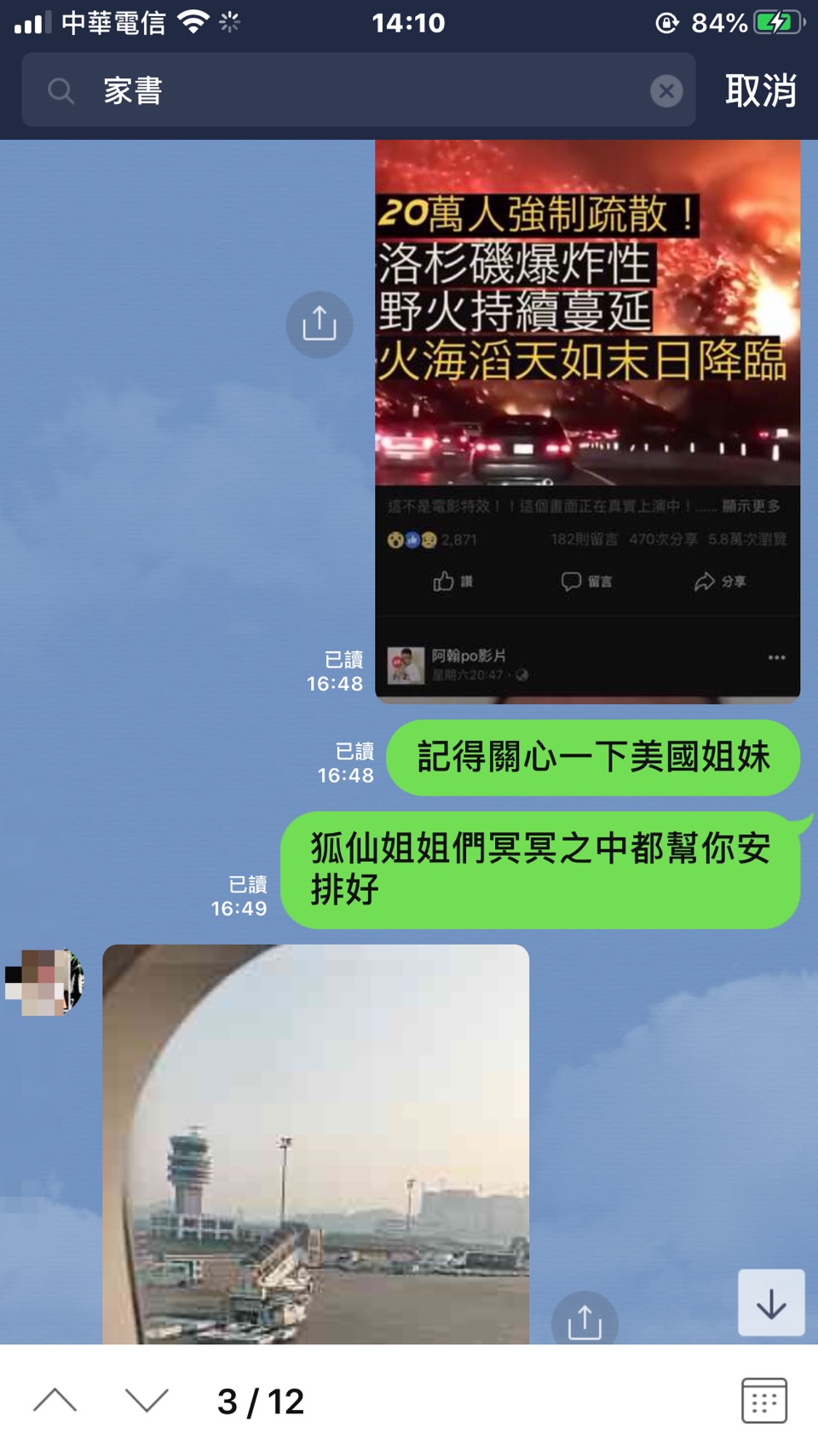Image resolution: width=818 pixels, height=1456 pixels.
Task: Jump to the latest message
Action: point(771,1303)
